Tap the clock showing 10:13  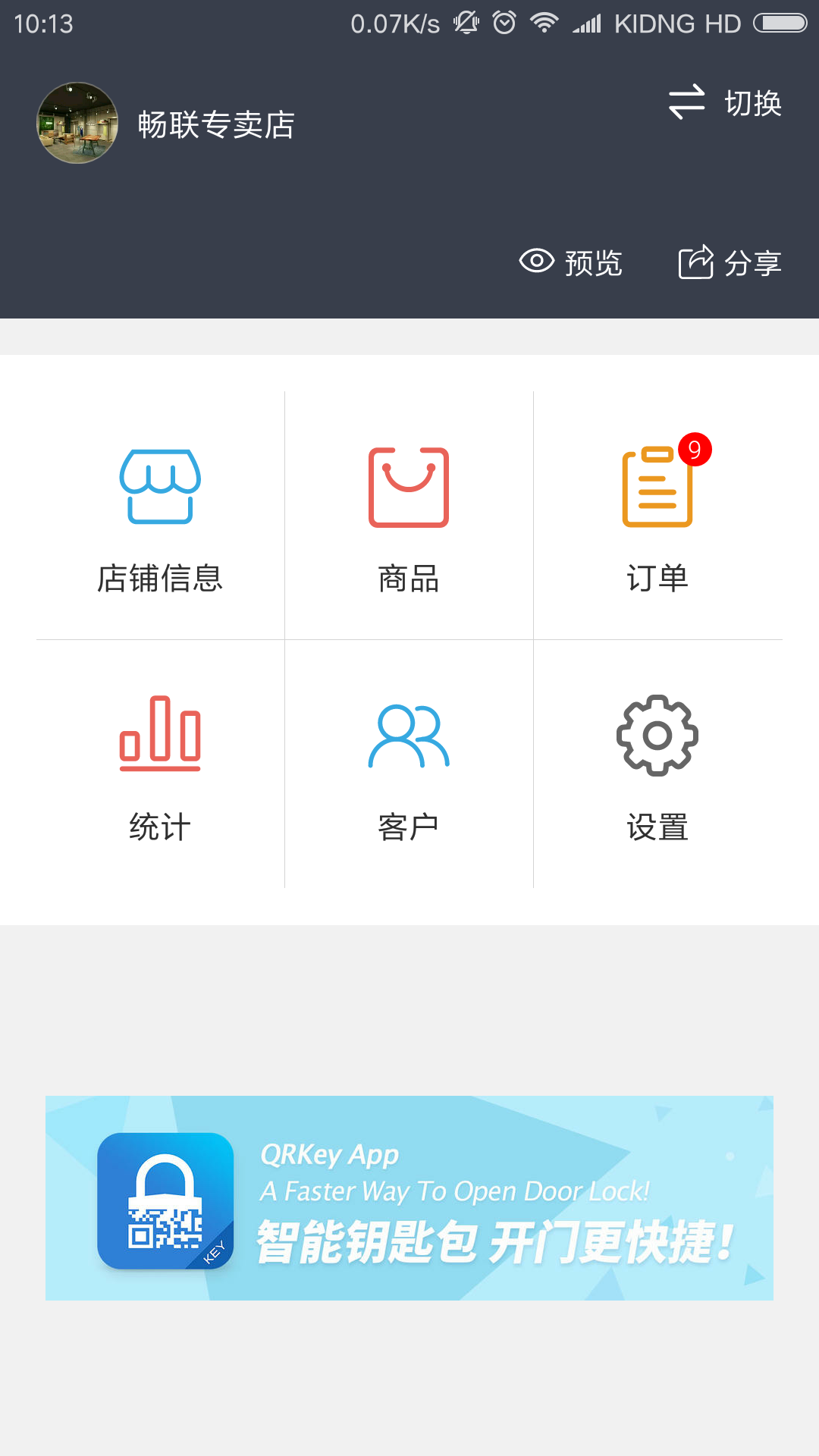tap(42, 23)
